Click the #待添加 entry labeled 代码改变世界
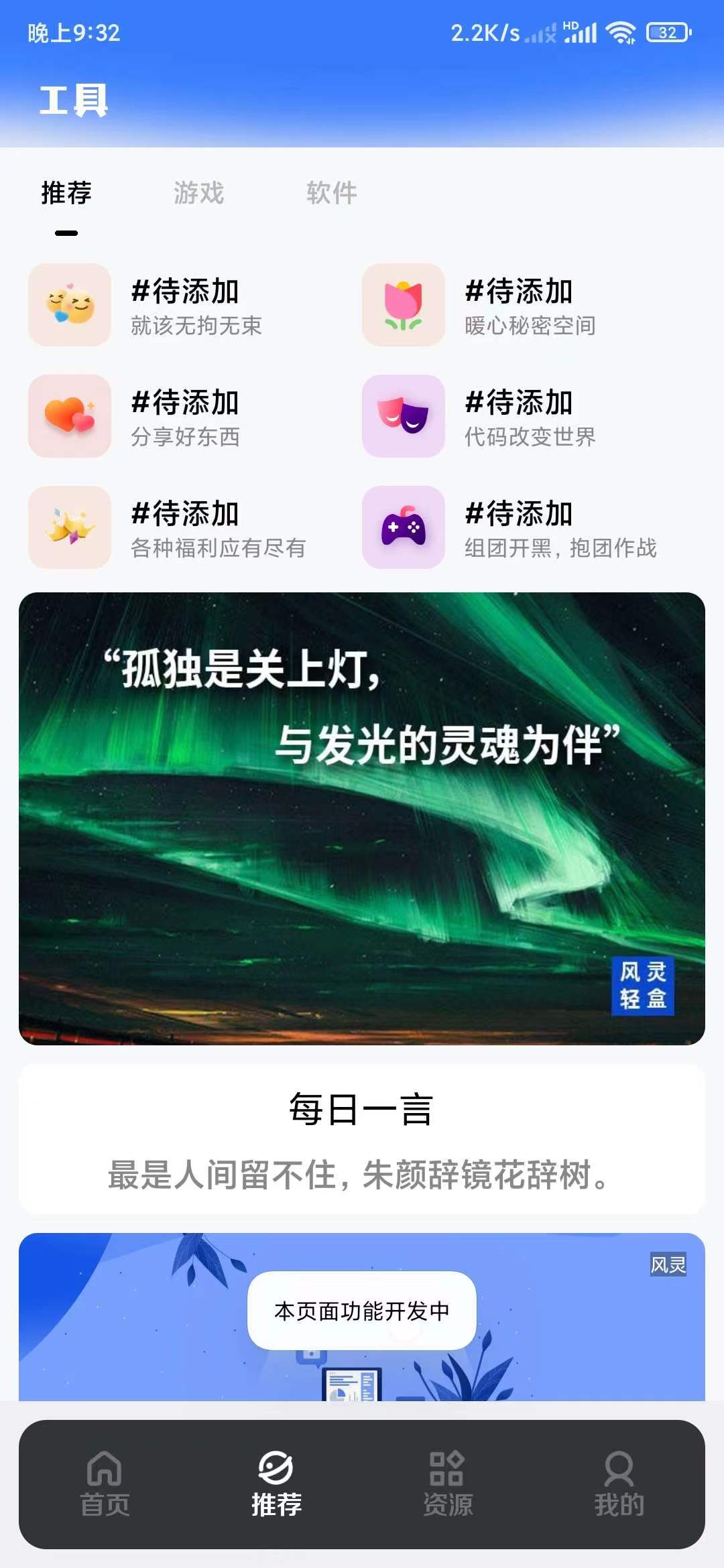The height and width of the screenshot is (1568, 724). [x=530, y=417]
